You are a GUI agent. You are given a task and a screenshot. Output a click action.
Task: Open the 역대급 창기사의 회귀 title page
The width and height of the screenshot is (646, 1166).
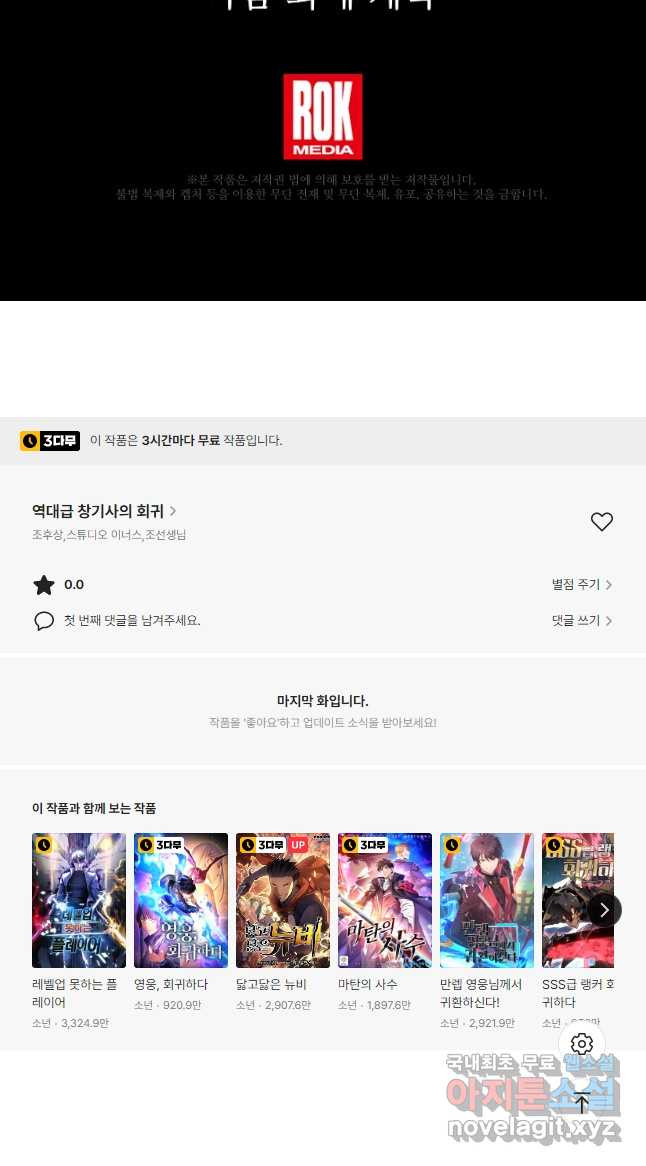104,511
